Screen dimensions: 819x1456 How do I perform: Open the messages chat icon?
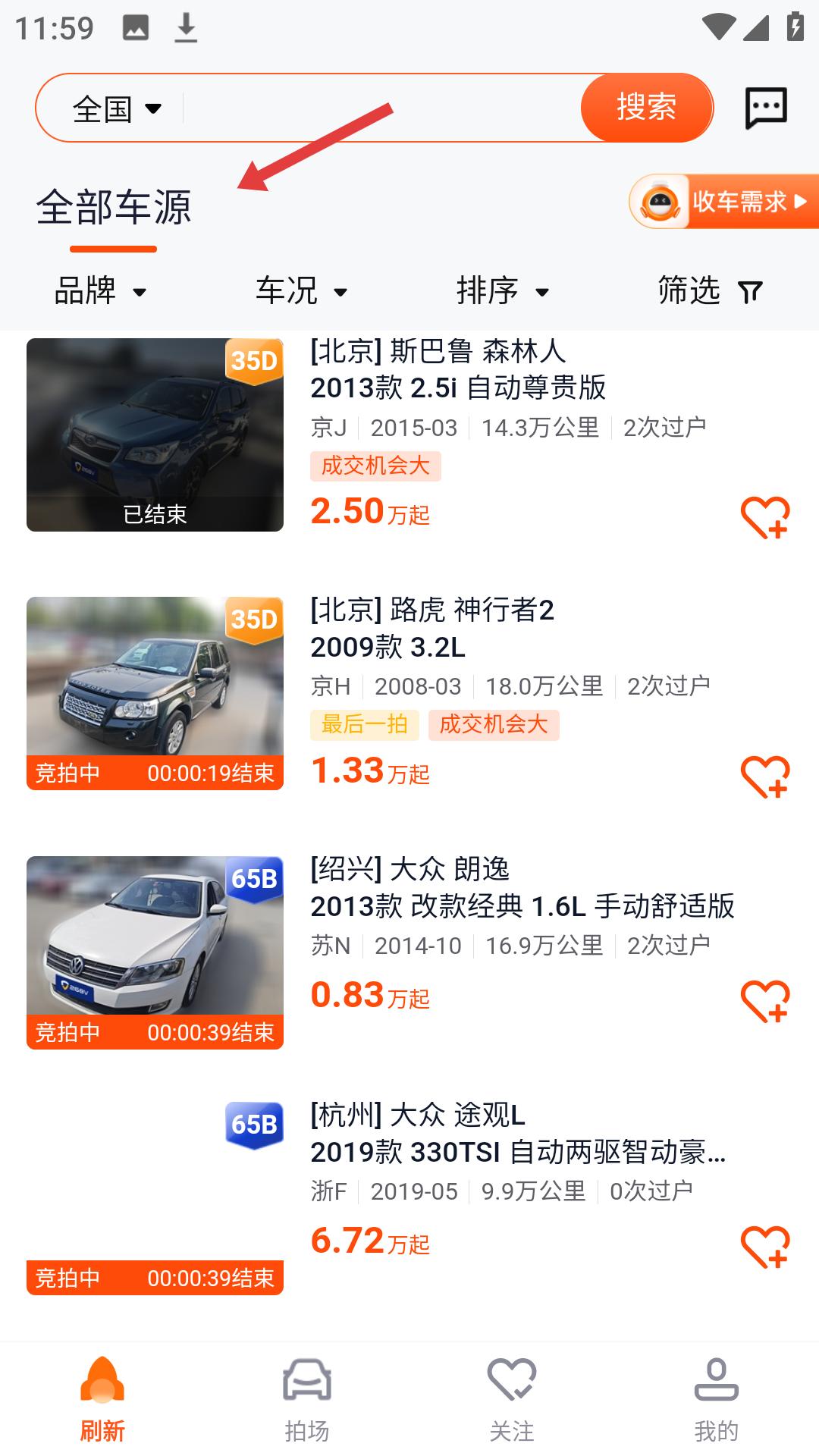[766, 108]
